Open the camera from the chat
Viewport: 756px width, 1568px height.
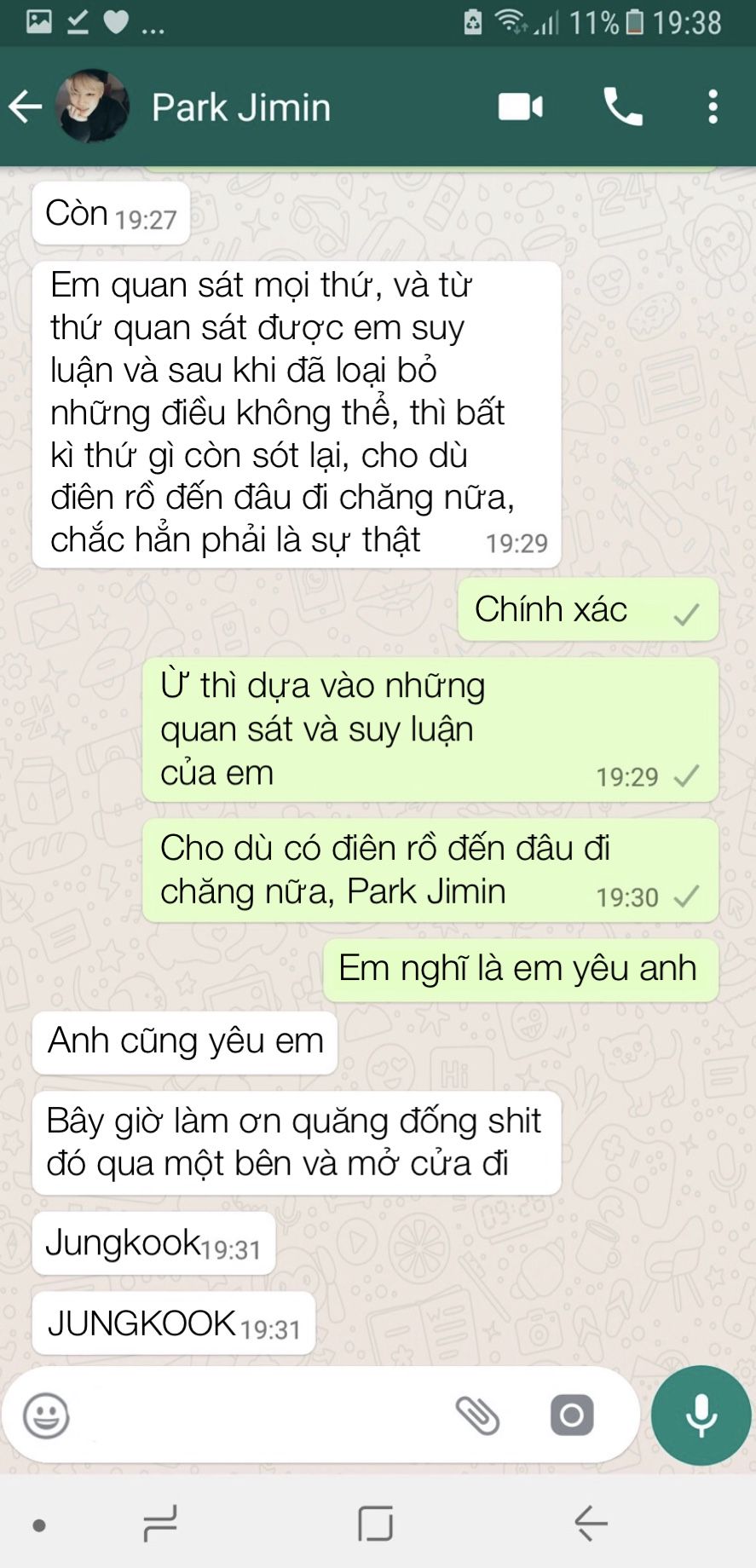(x=571, y=1415)
